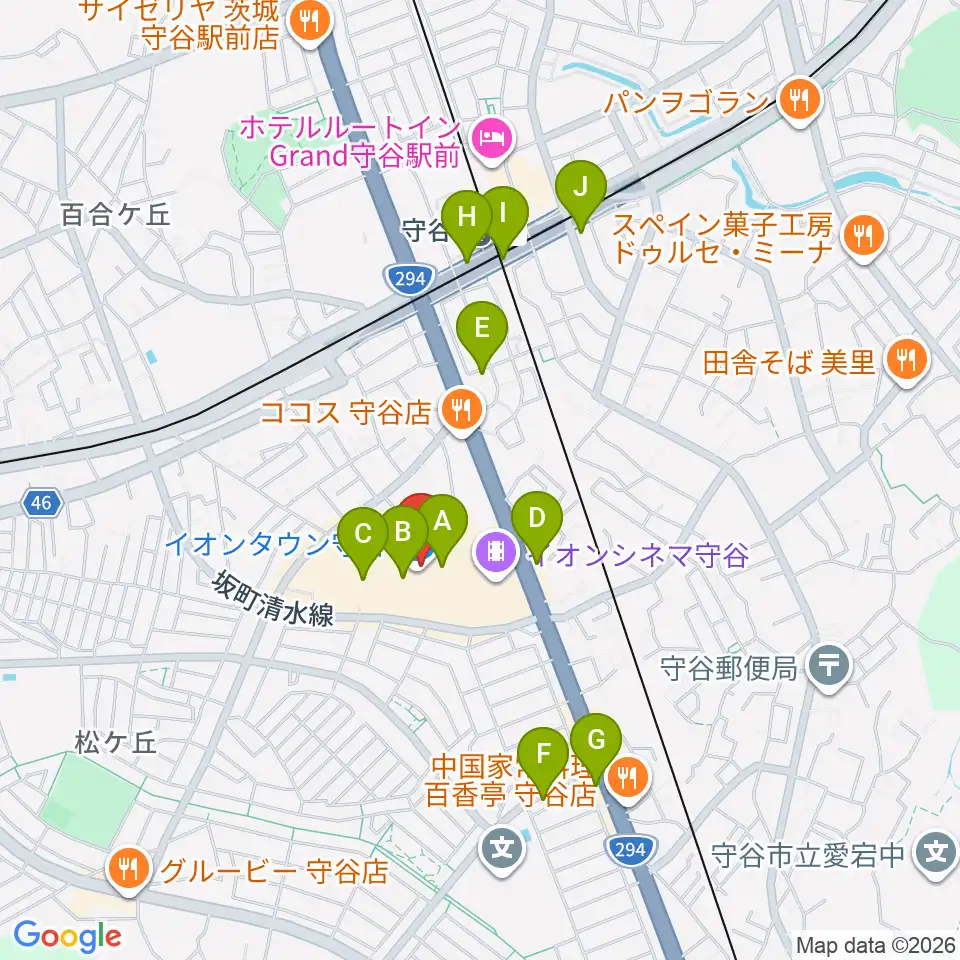The image size is (960, 960).
Task: Select the パンヲゴラン restaurant icon
Action: click(x=799, y=100)
